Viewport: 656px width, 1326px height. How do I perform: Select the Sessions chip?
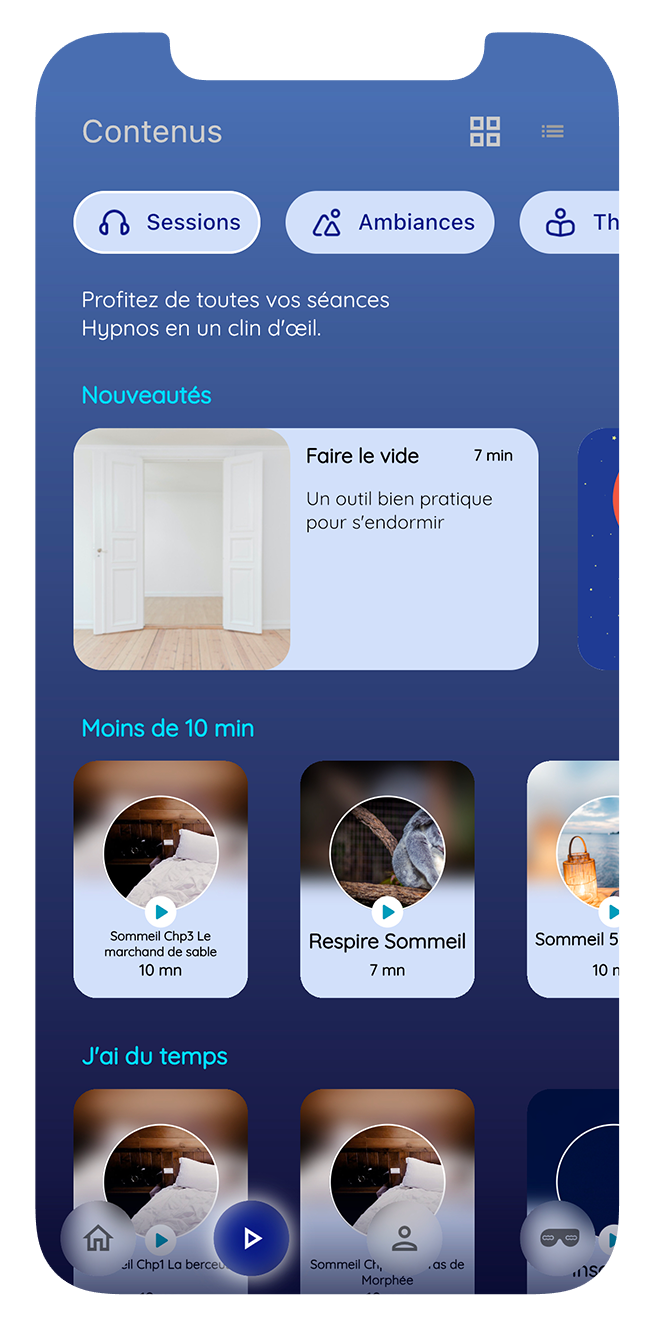click(x=167, y=222)
